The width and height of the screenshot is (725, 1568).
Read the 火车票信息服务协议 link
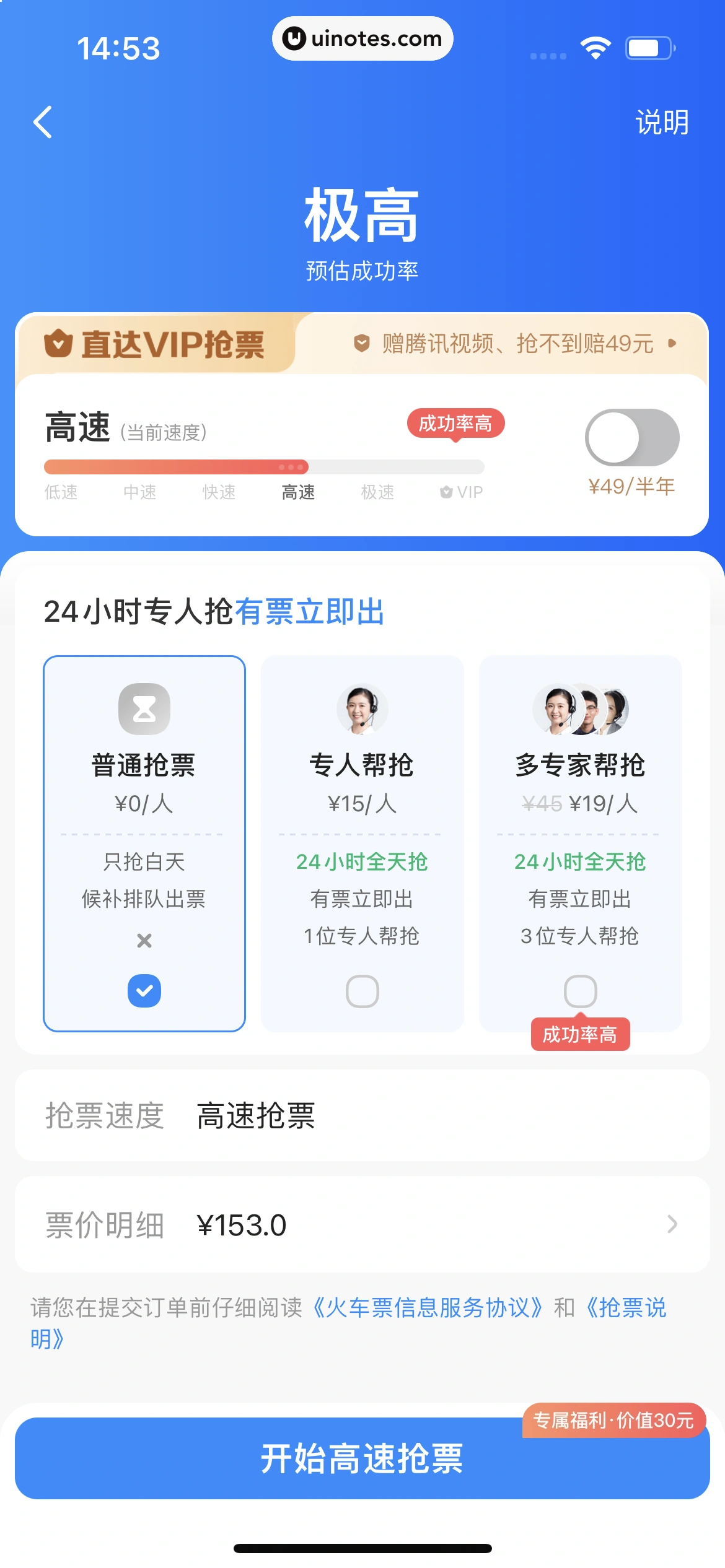(428, 1307)
